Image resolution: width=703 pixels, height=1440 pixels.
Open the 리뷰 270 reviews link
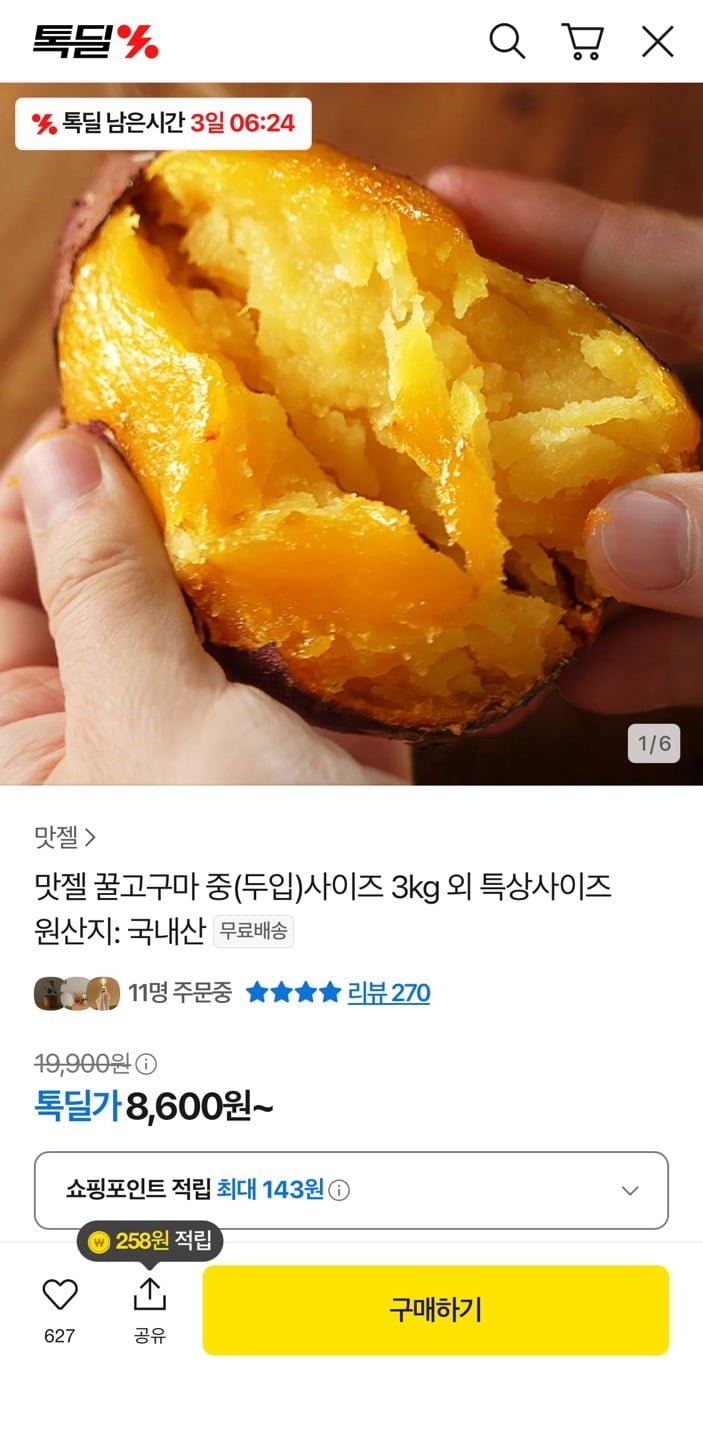click(388, 993)
